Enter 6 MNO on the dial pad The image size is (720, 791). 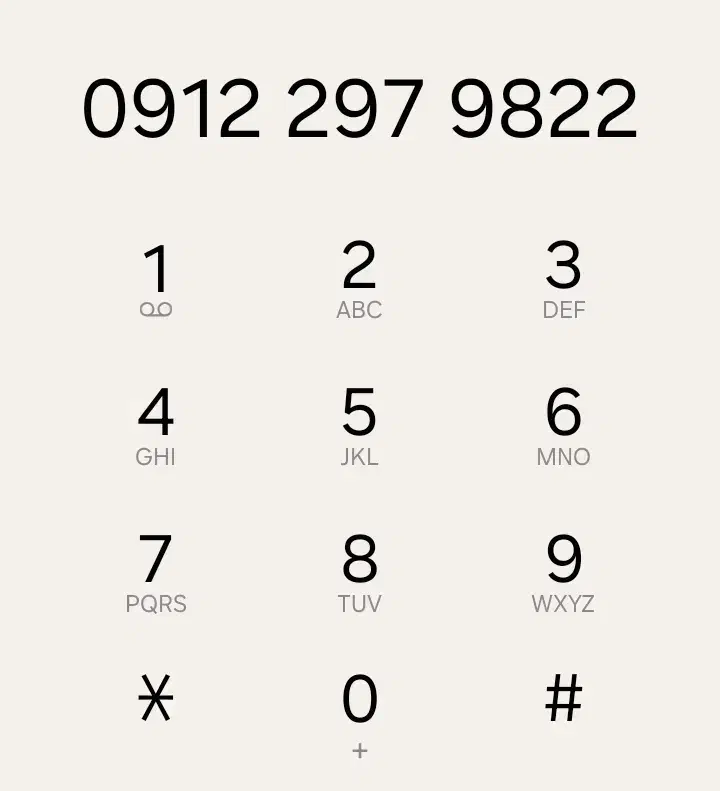pyautogui.click(x=564, y=426)
